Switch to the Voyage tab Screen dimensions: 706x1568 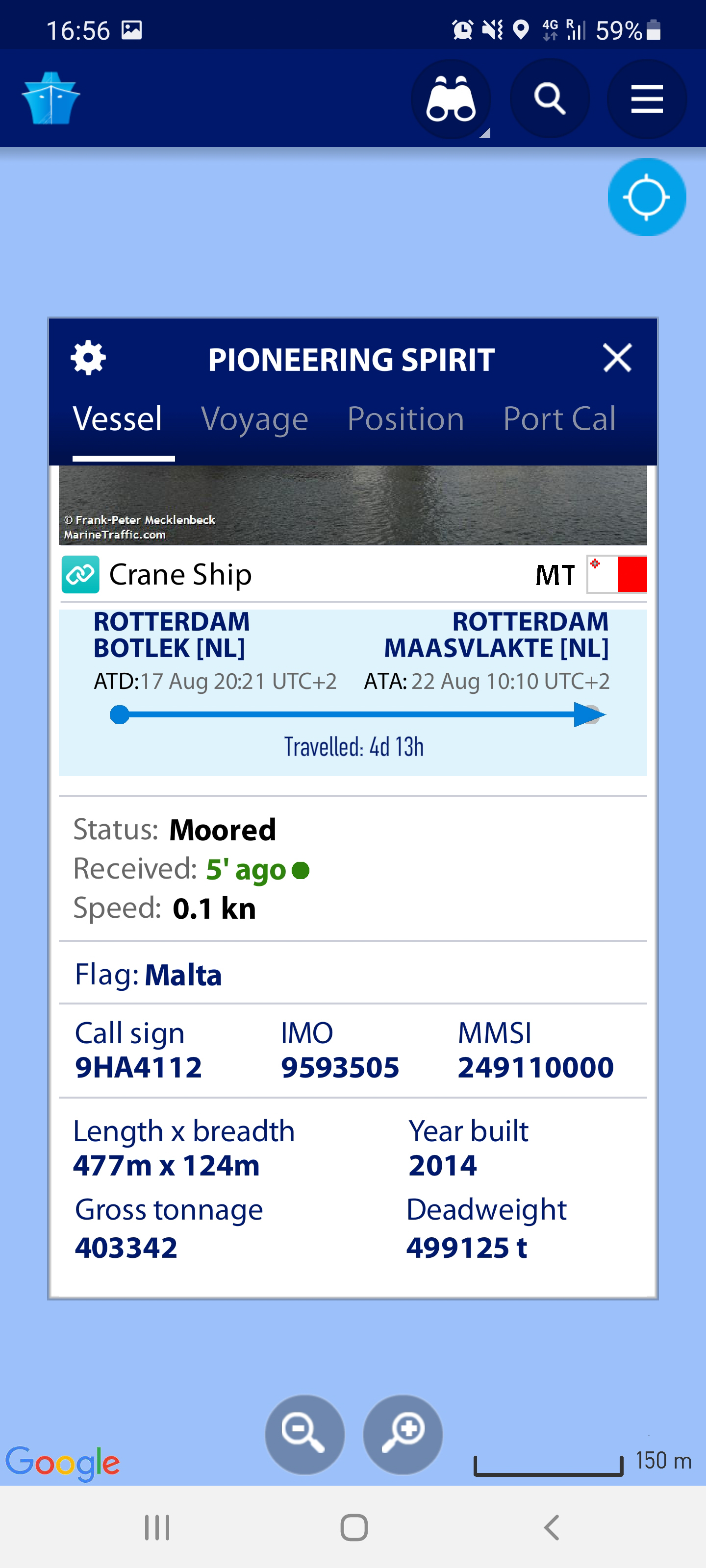click(x=254, y=419)
